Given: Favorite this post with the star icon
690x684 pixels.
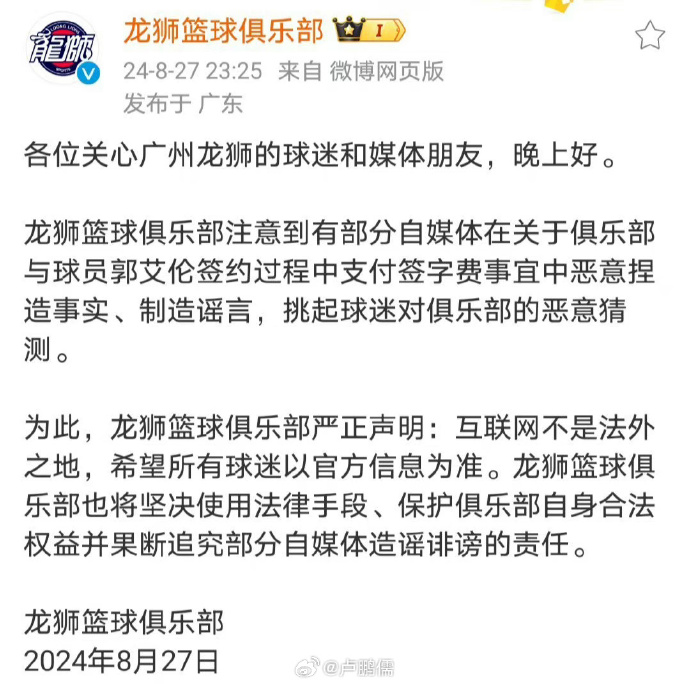Looking at the screenshot, I should tap(650, 36).
